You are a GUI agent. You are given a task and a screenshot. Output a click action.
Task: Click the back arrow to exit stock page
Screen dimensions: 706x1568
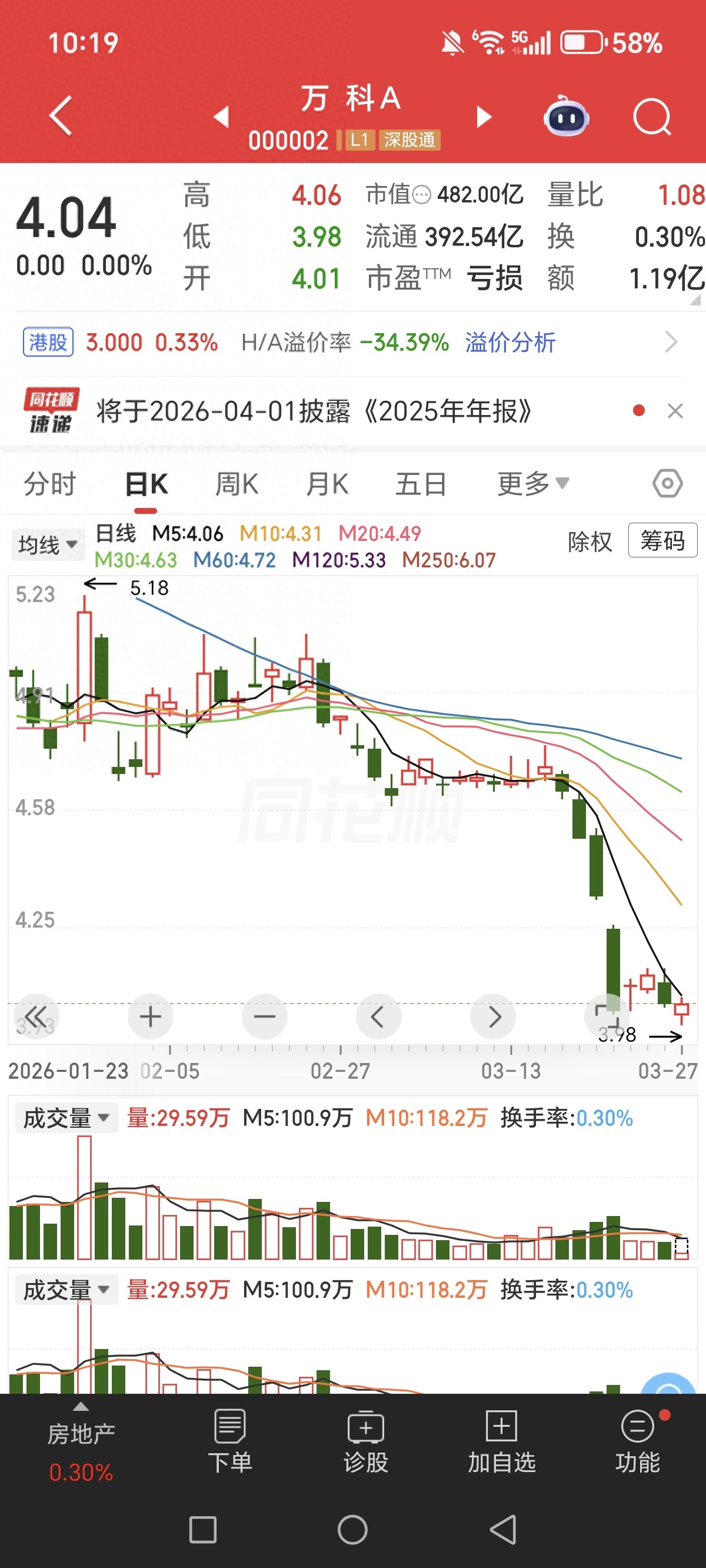(59, 115)
